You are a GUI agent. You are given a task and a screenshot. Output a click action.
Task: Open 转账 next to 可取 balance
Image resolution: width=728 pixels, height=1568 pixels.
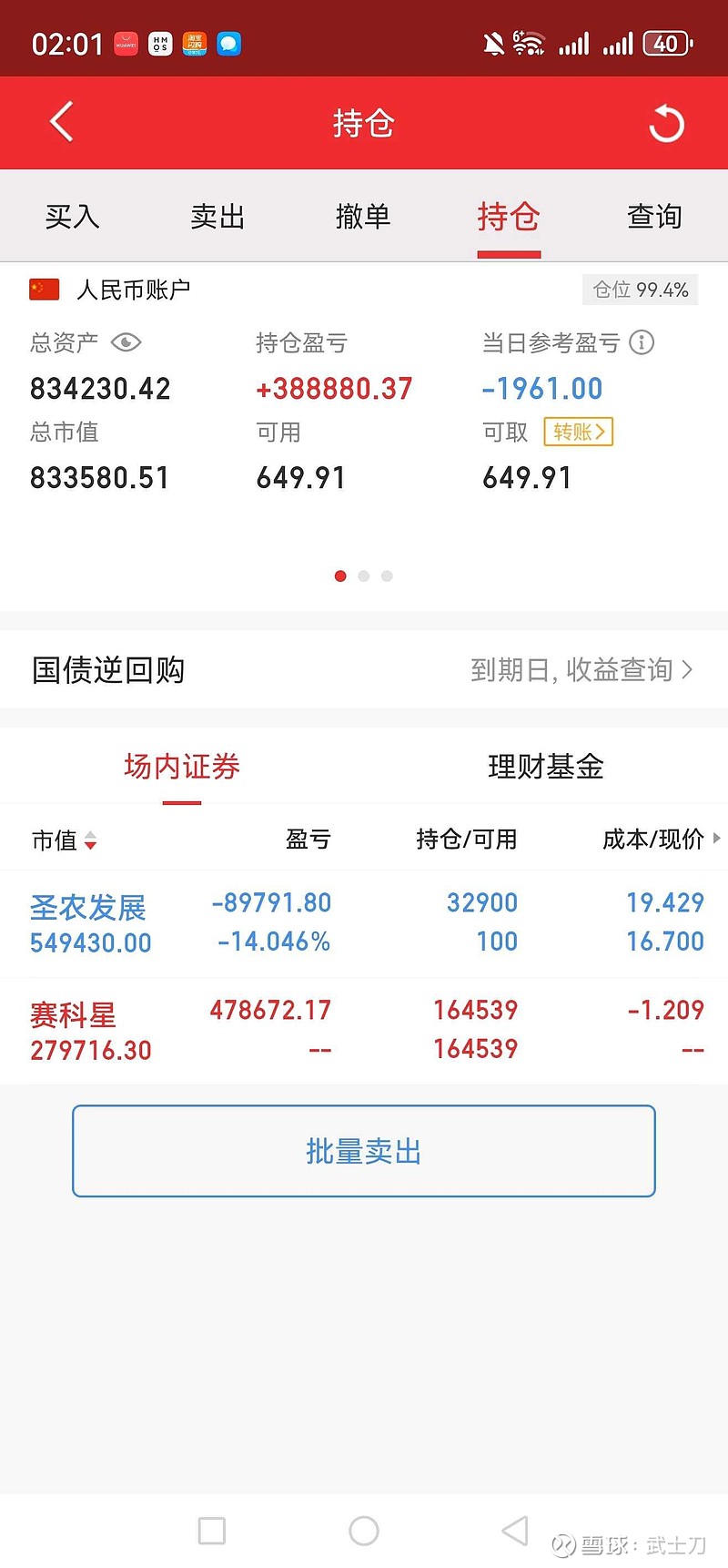[579, 433]
